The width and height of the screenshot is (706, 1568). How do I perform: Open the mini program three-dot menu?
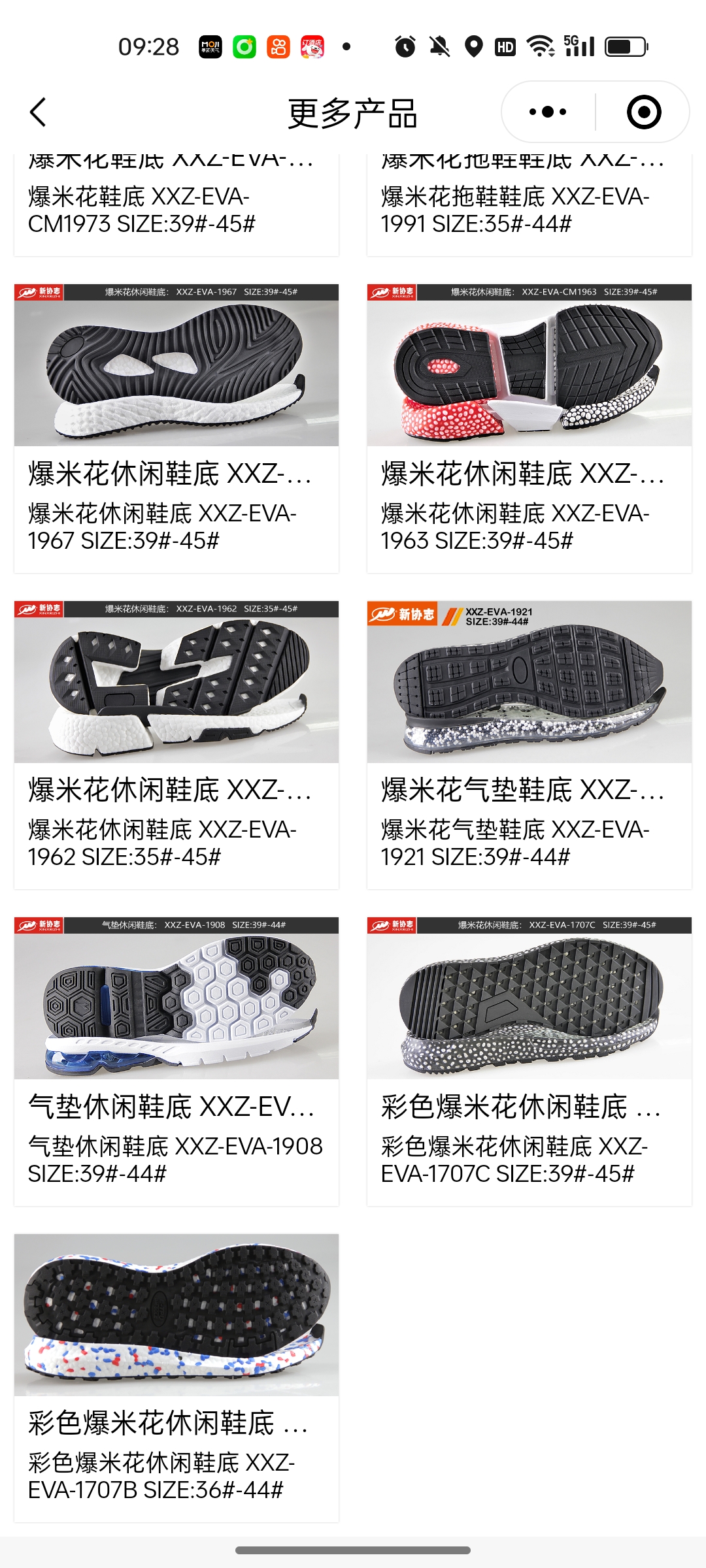[x=548, y=112]
